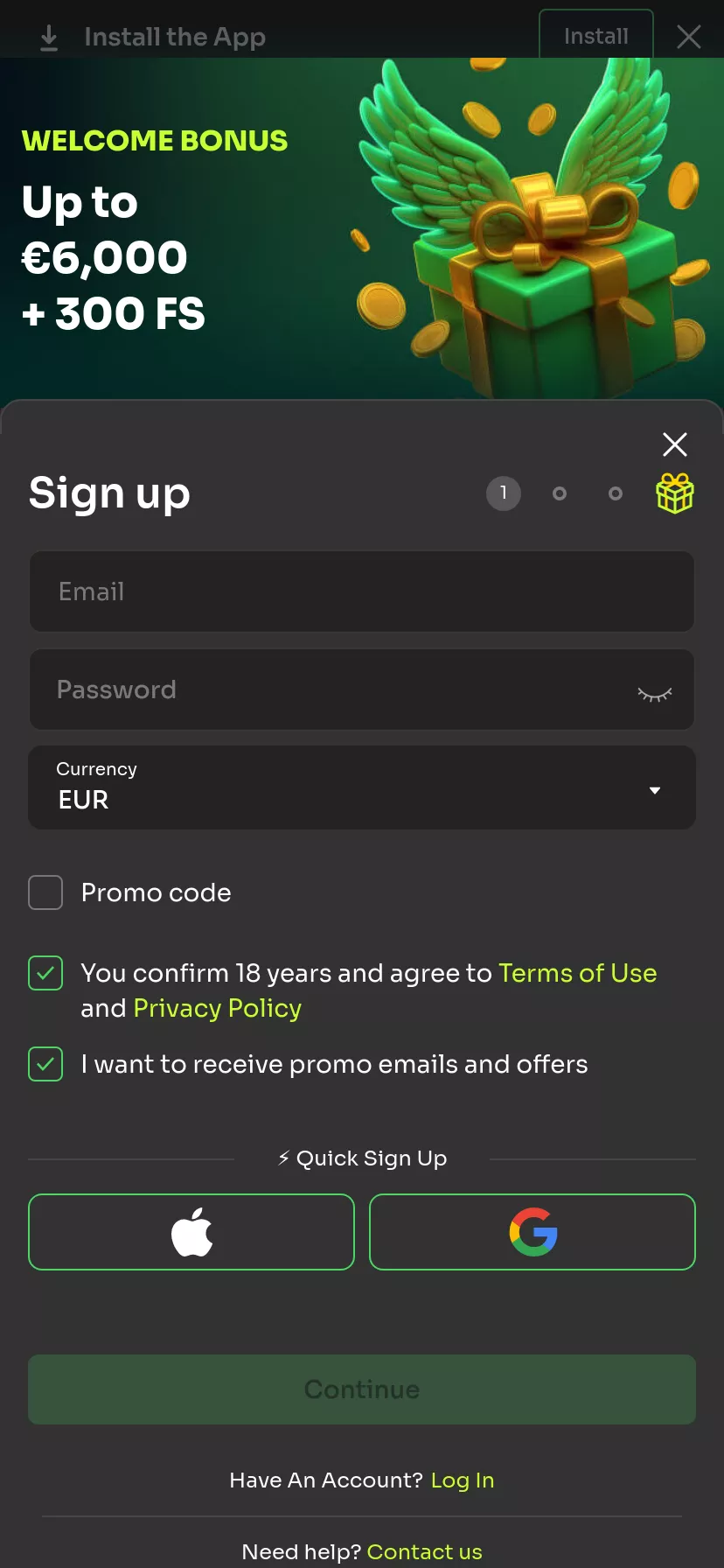Expand the Currency dropdown
724x1568 pixels.
tap(362, 787)
